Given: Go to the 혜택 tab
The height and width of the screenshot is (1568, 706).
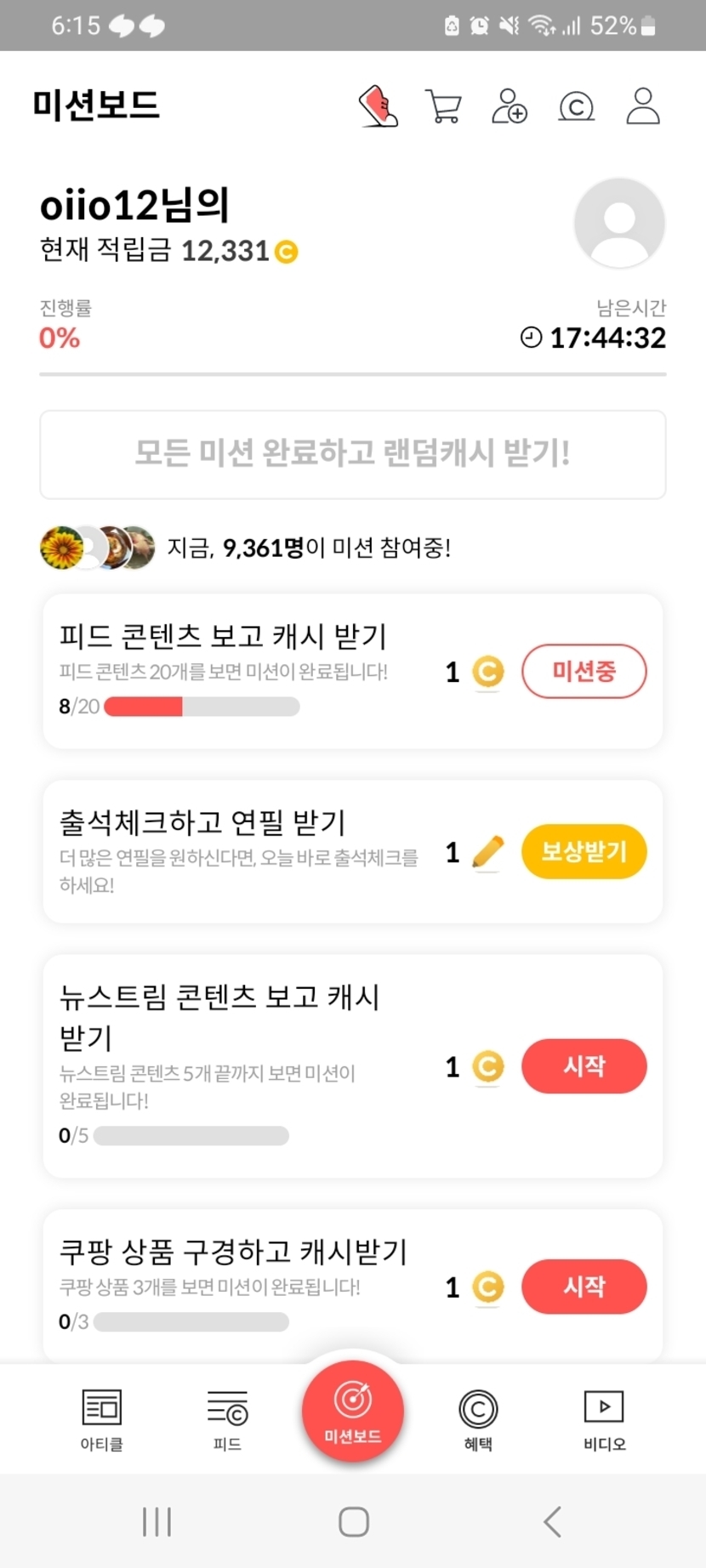Looking at the screenshot, I should [478, 1418].
